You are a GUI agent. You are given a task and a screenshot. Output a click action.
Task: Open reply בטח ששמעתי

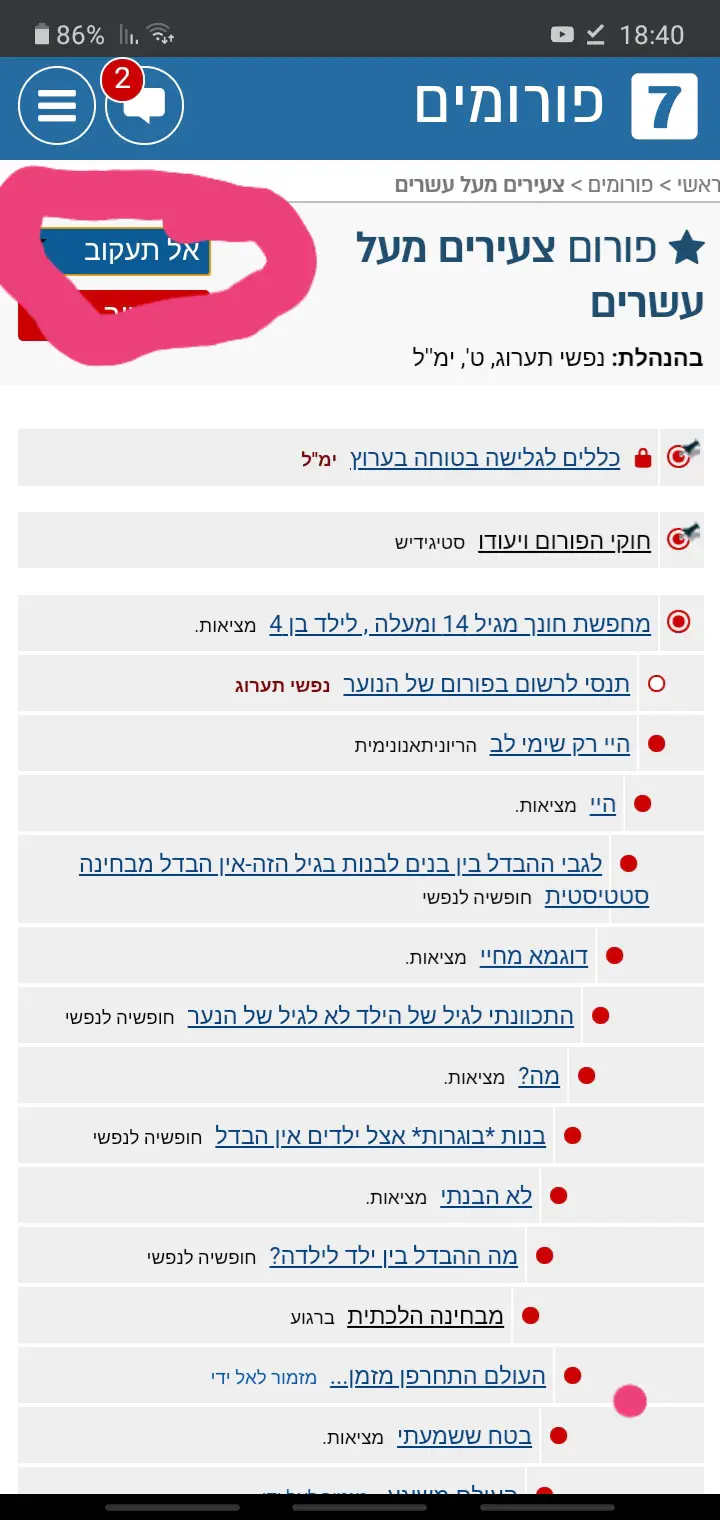coord(464,1436)
